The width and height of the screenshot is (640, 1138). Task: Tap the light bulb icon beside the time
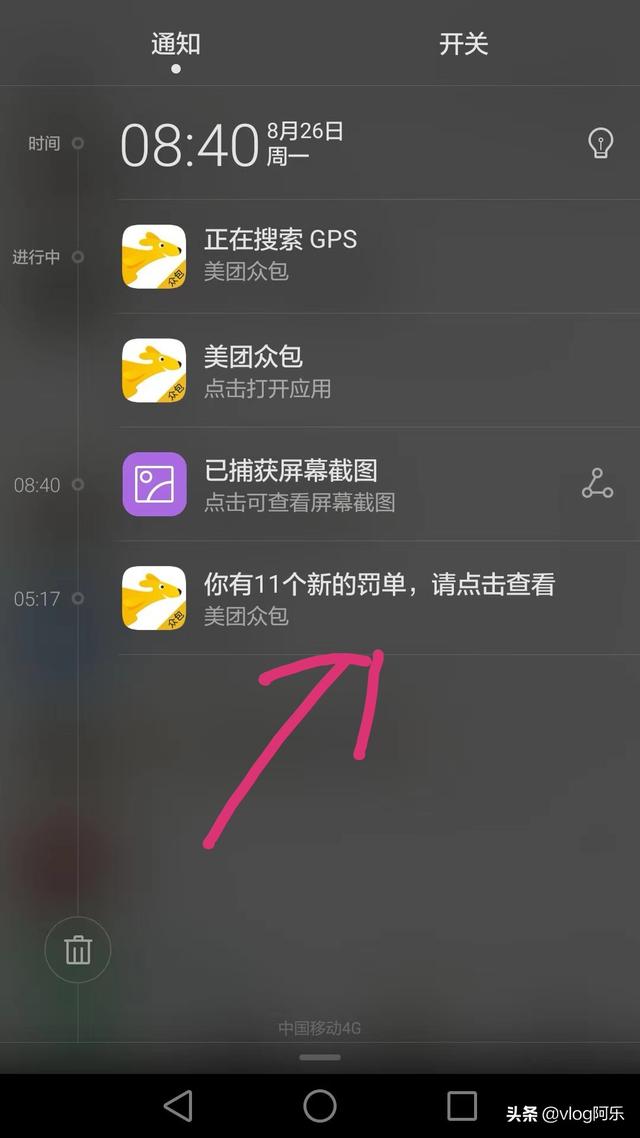600,143
